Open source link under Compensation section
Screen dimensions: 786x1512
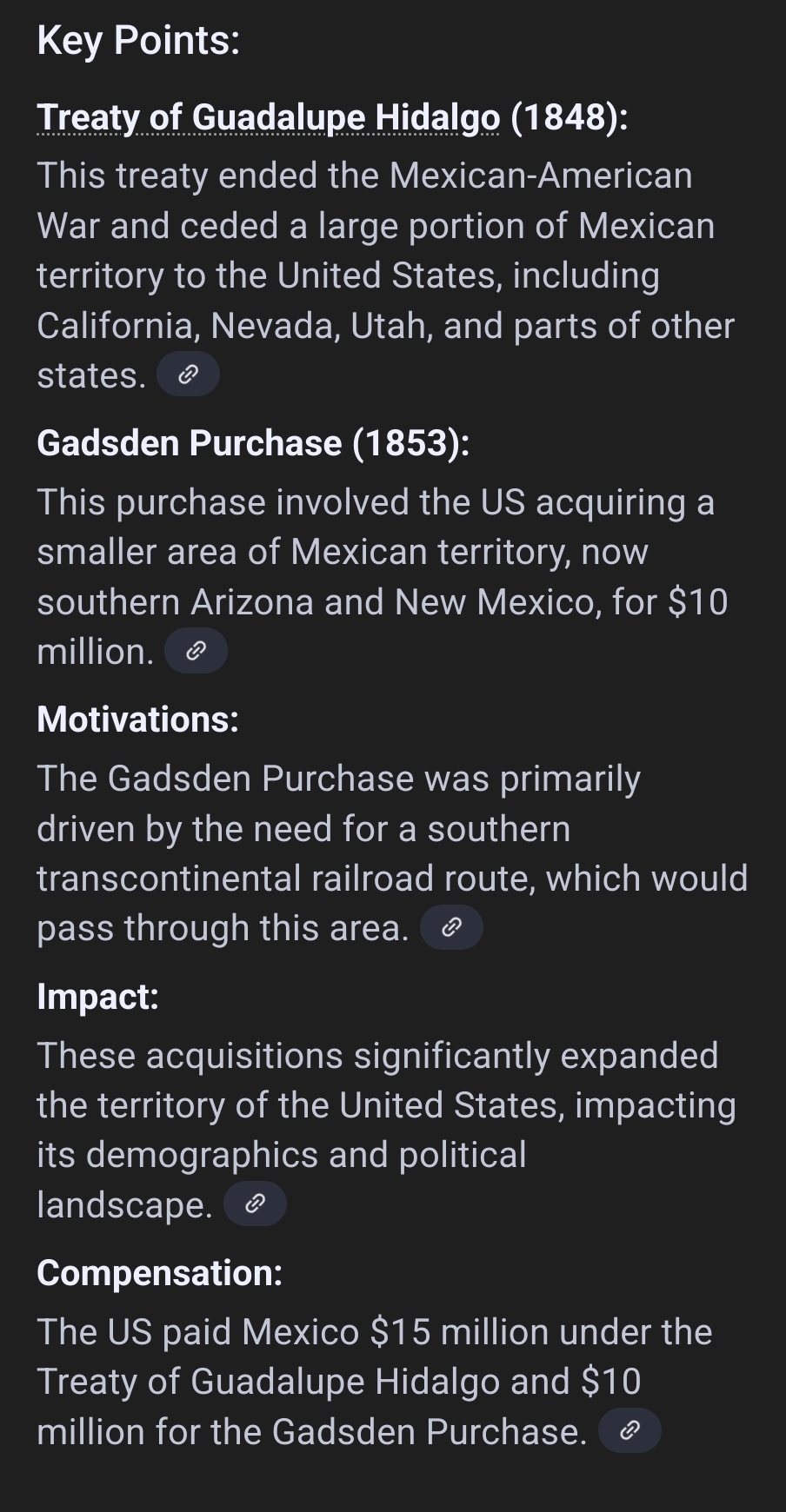coord(629,1430)
